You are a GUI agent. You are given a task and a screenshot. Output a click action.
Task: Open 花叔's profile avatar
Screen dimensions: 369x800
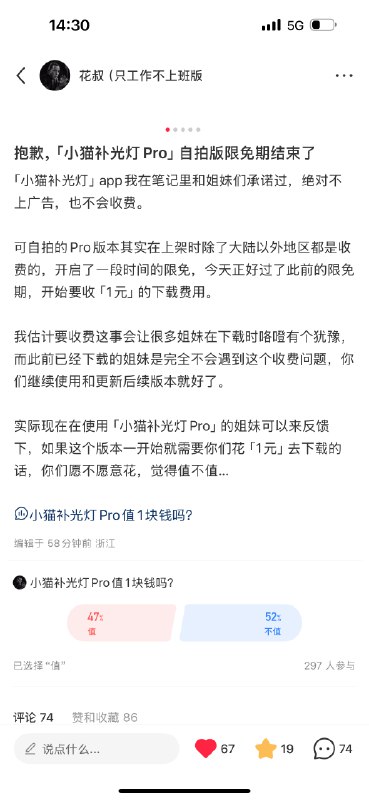(55, 76)
